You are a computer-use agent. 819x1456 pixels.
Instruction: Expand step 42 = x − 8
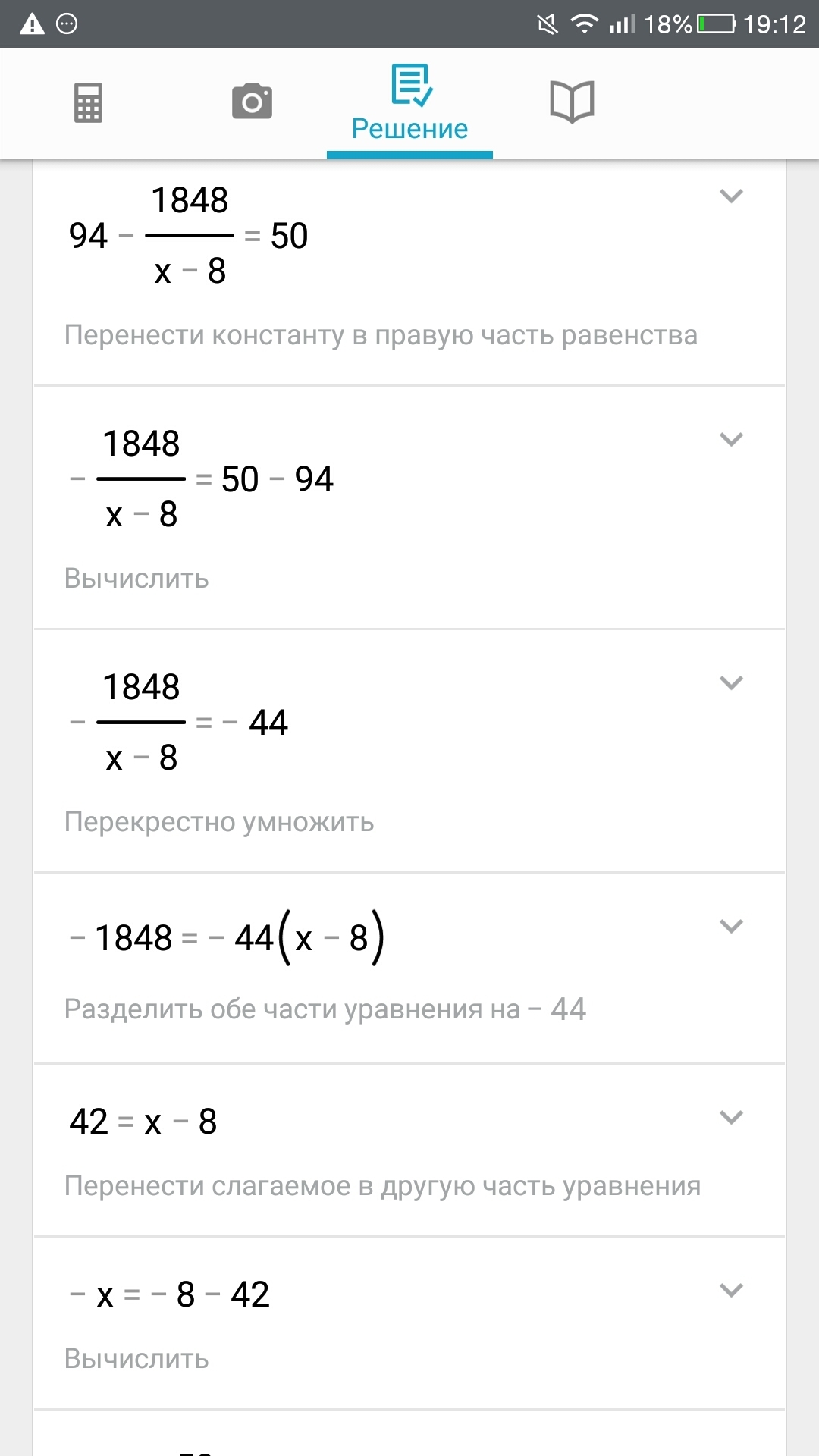tap(731, 1118)
